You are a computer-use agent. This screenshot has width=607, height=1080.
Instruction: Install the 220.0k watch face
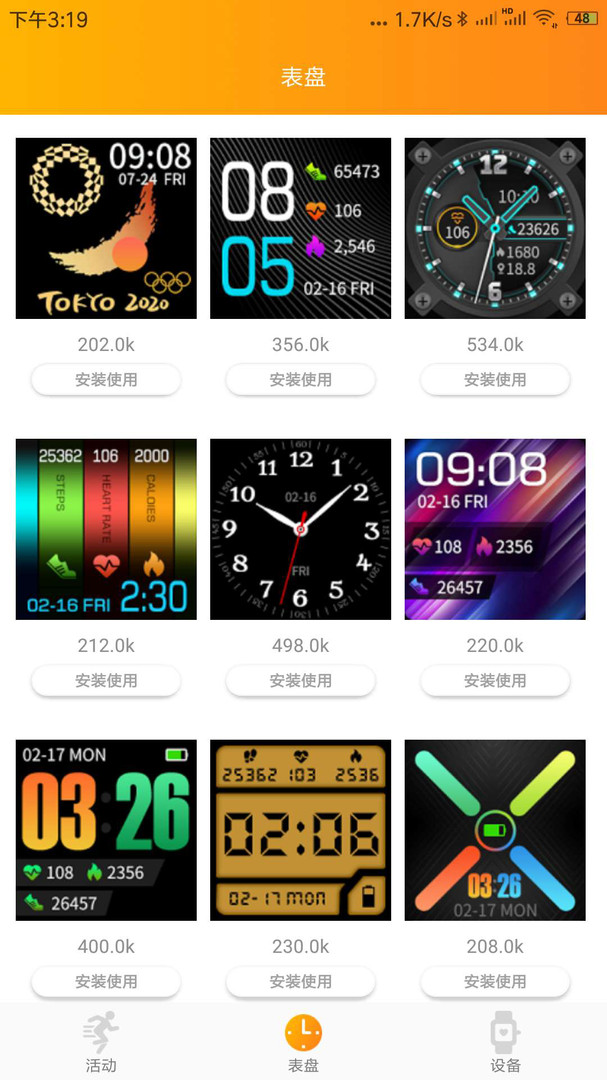click(x=495, y=681)
